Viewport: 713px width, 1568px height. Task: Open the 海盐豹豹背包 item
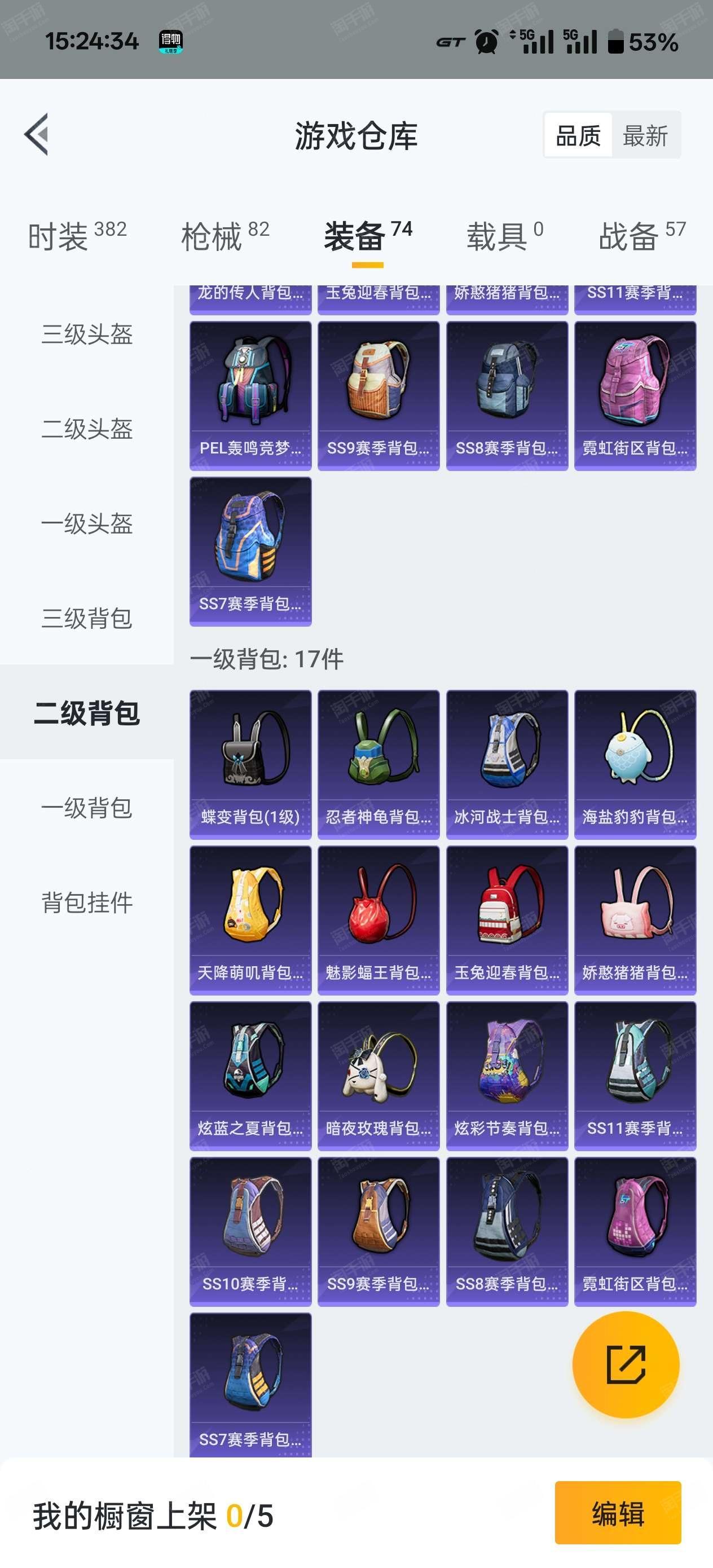point(635,764)
